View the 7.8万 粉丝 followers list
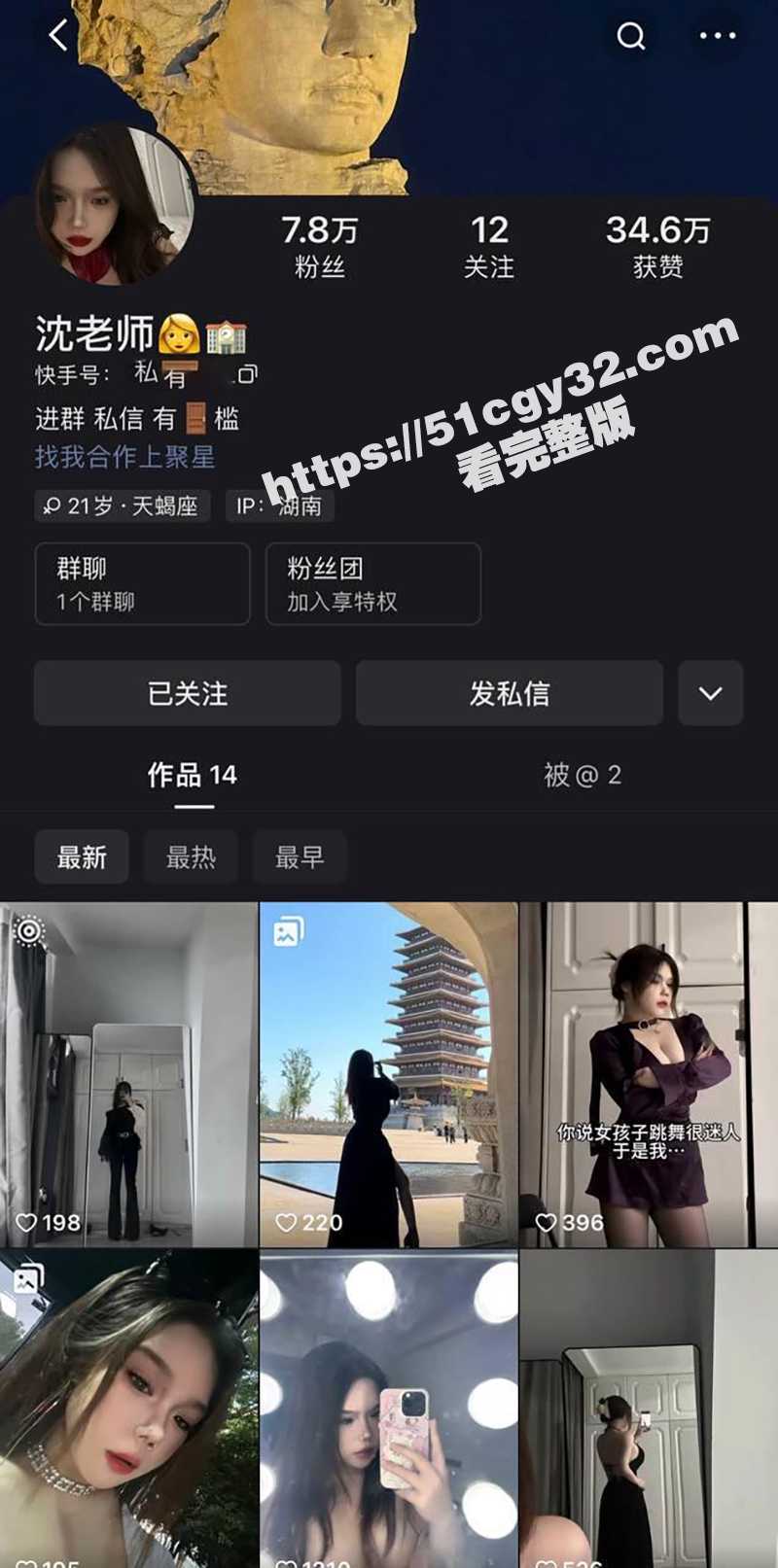 click(x=320, y=246)
